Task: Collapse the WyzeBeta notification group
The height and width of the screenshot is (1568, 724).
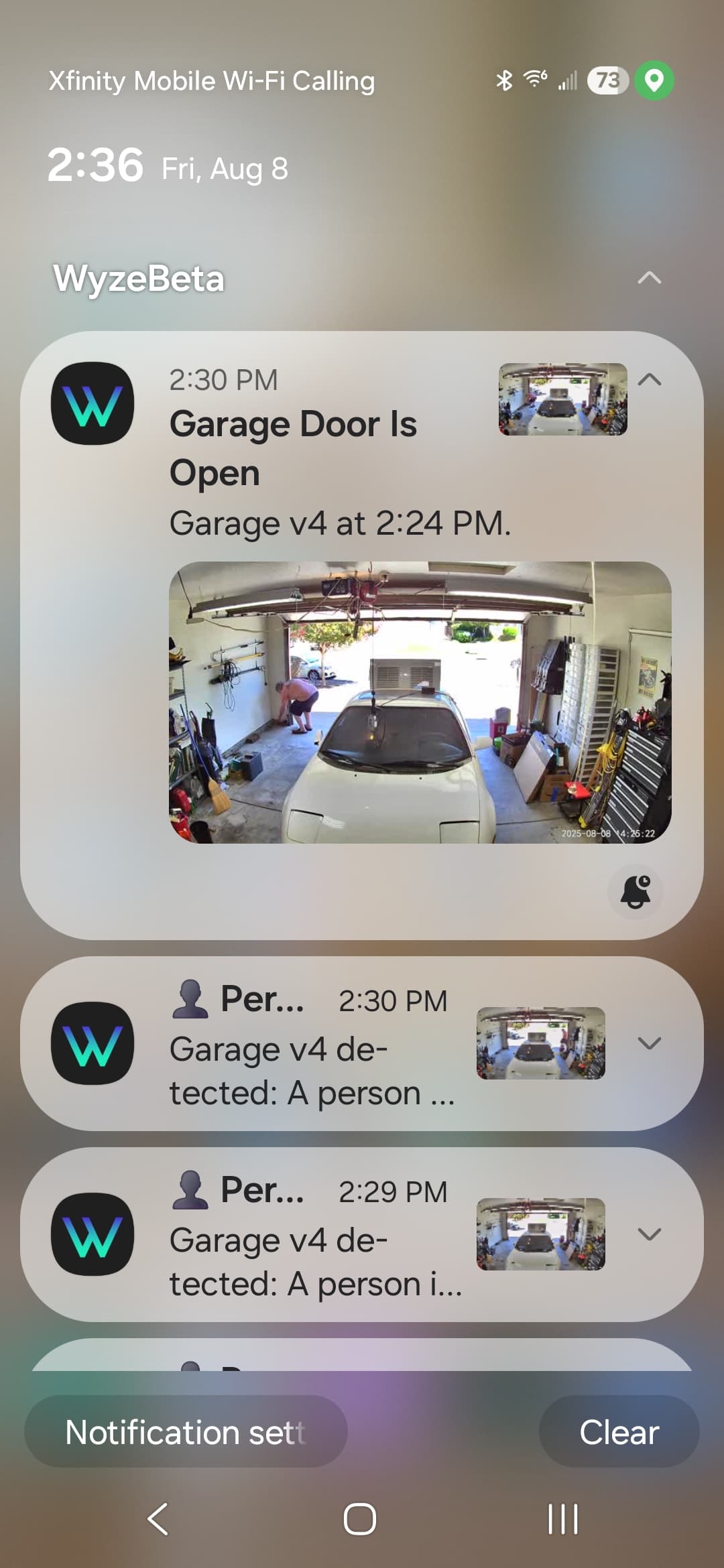Action: point(649,278)
